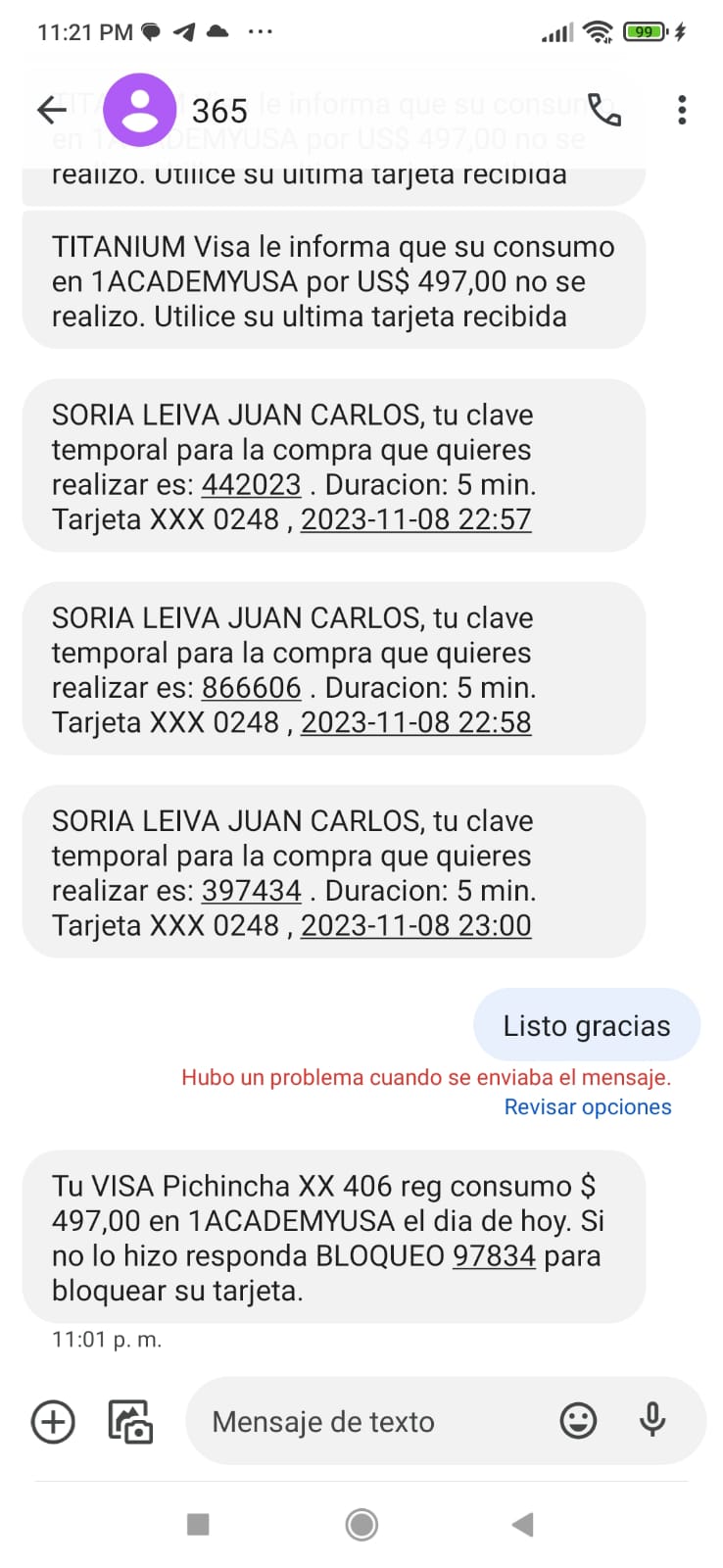Tap the code 866606 link
This screenshot has height=1568, width=723.
point(251,687)
